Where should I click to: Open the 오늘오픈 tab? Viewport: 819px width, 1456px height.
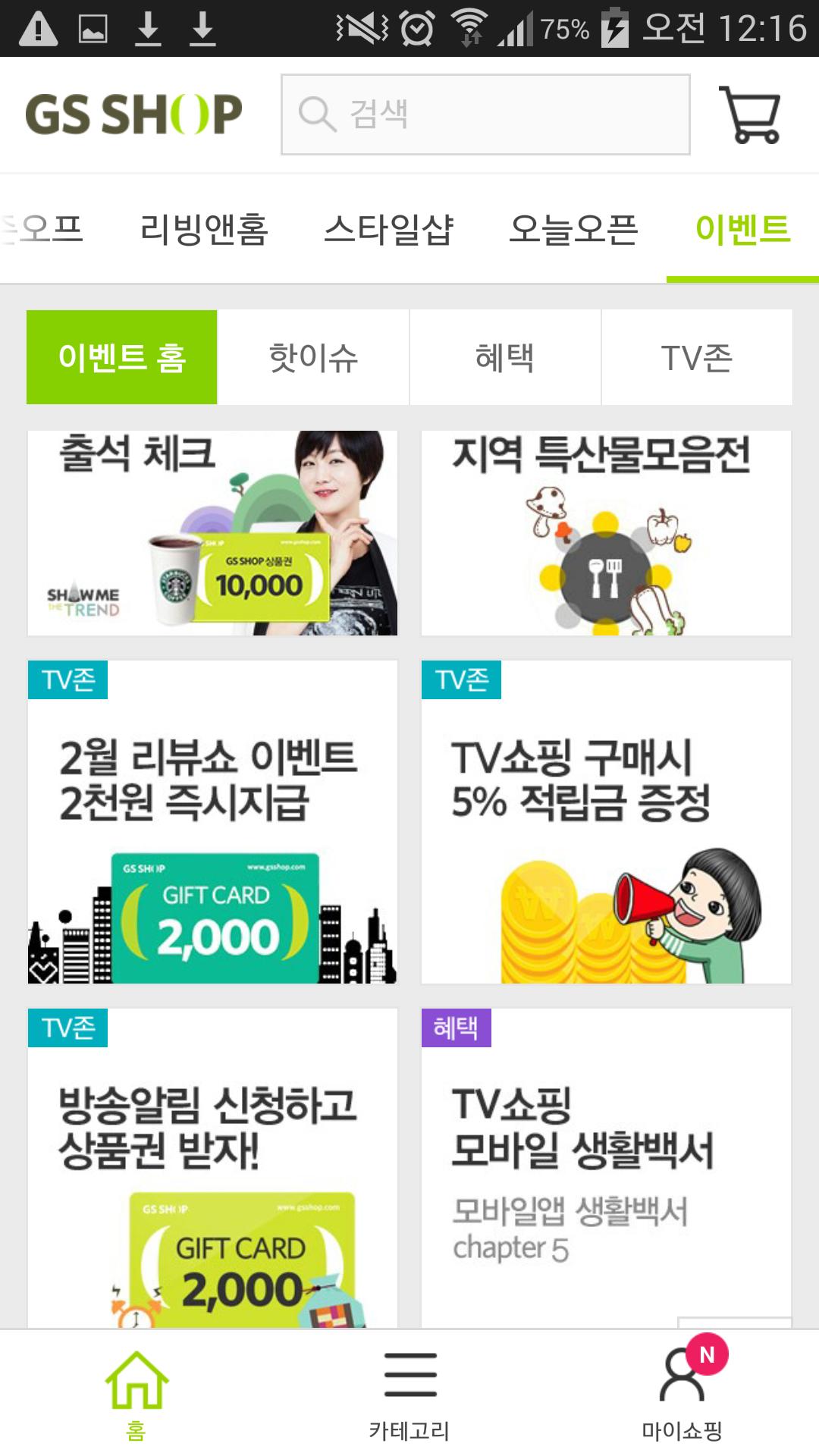pyautogui.click(x=573, y=230)
